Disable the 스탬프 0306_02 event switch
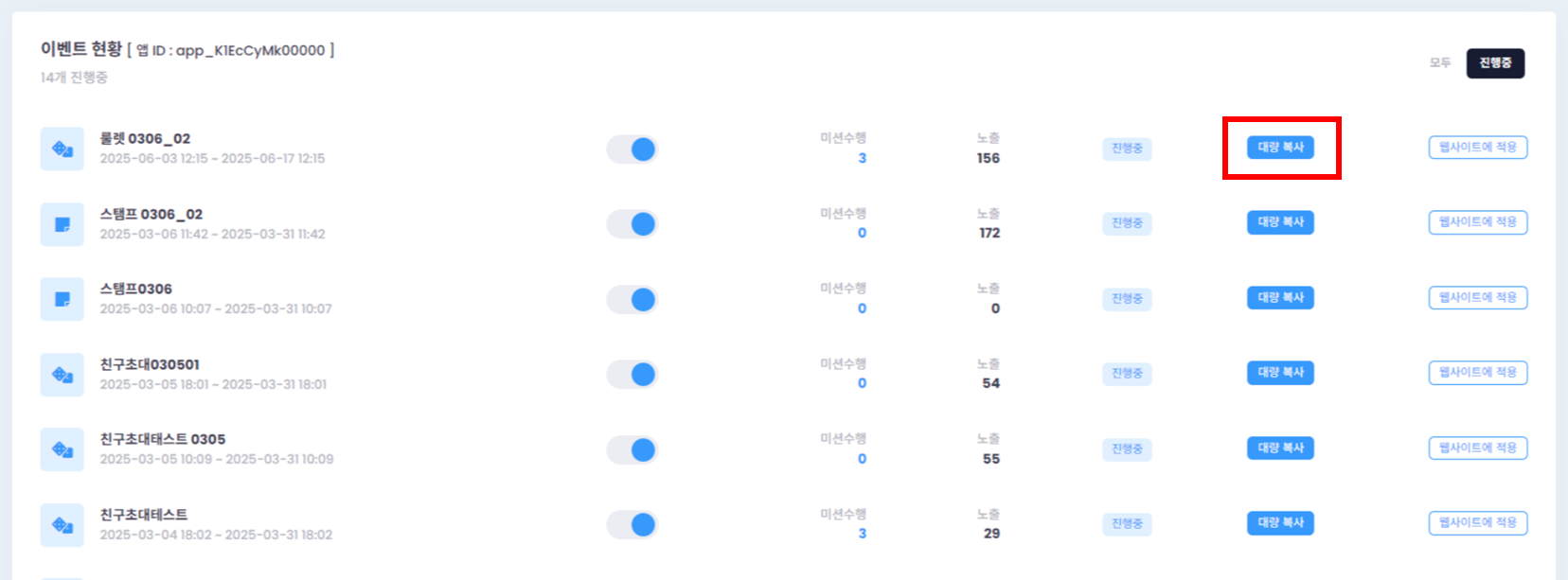The image size is (1568, 580). click(x=633, y=224)
